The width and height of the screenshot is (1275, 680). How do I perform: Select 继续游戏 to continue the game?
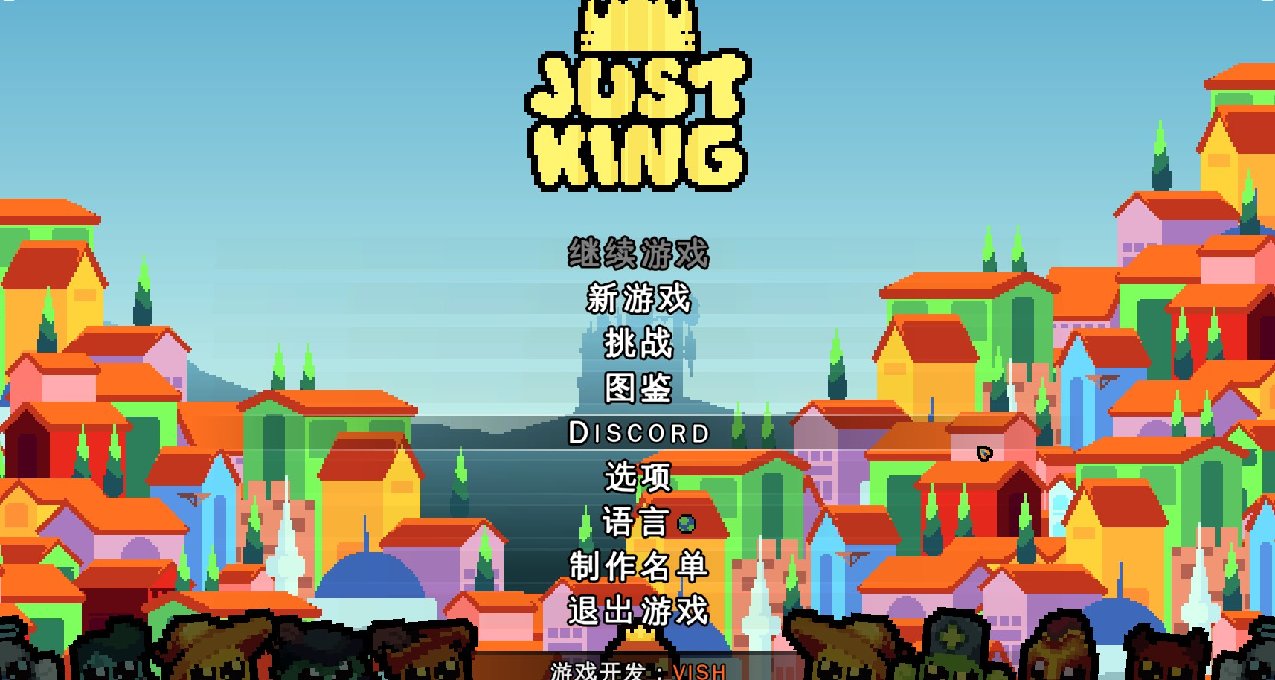point(638,254)
